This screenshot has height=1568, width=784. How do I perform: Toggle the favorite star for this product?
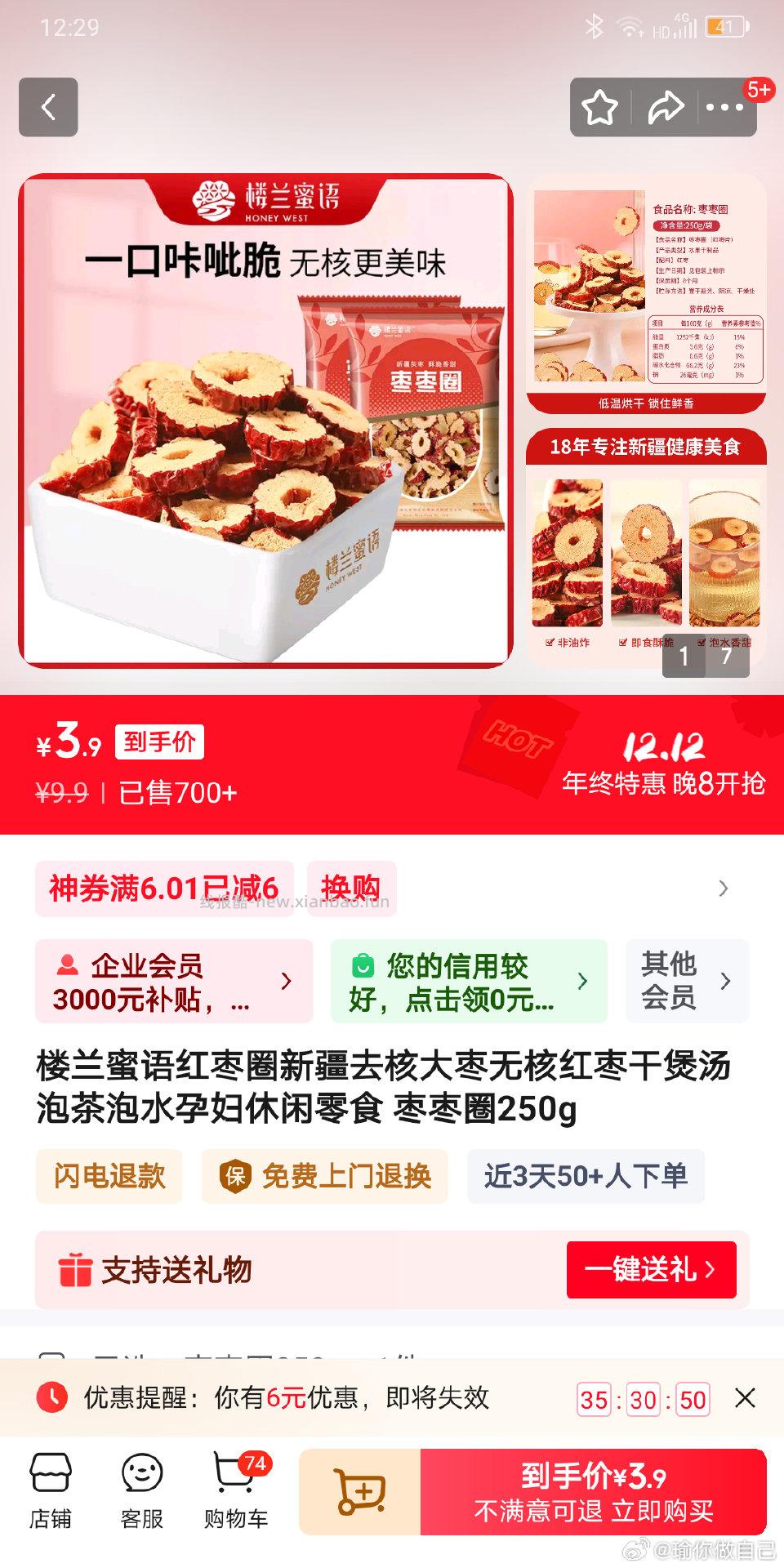(x=601, y=106)
